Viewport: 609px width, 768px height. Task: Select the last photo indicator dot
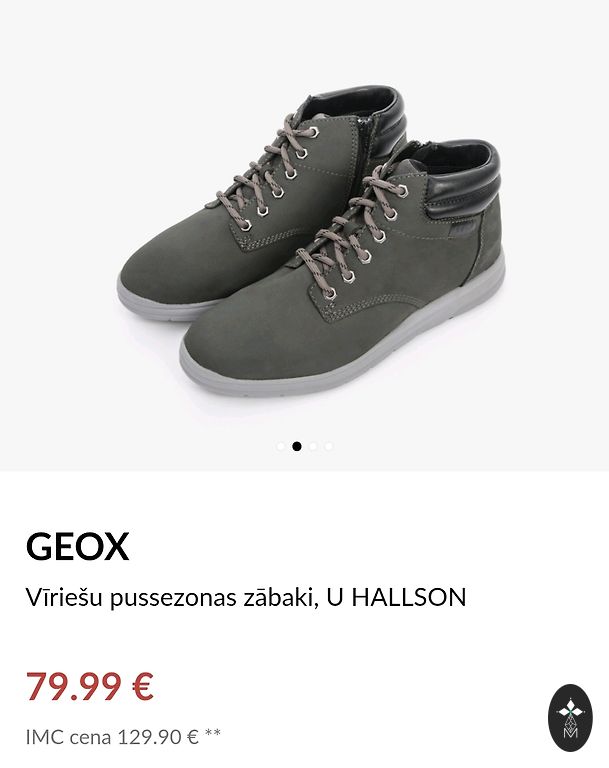click(329, 447)
